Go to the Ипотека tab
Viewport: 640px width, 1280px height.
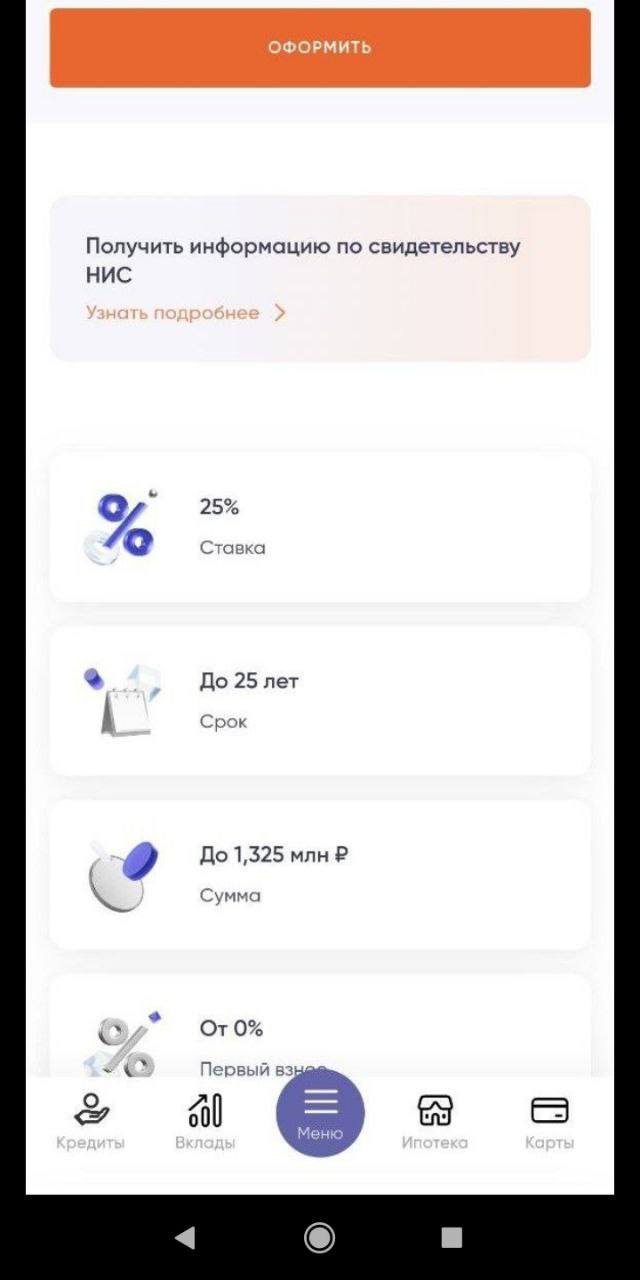(434, 1122)
